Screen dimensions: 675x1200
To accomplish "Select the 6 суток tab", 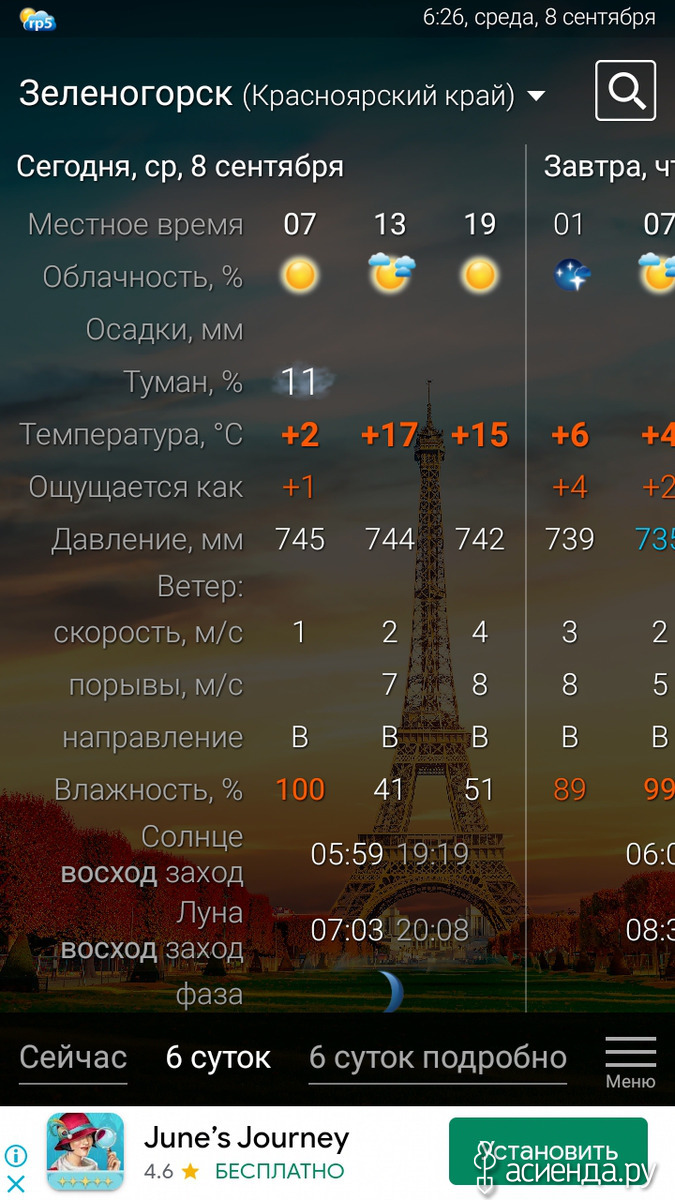I will 218,1057.
